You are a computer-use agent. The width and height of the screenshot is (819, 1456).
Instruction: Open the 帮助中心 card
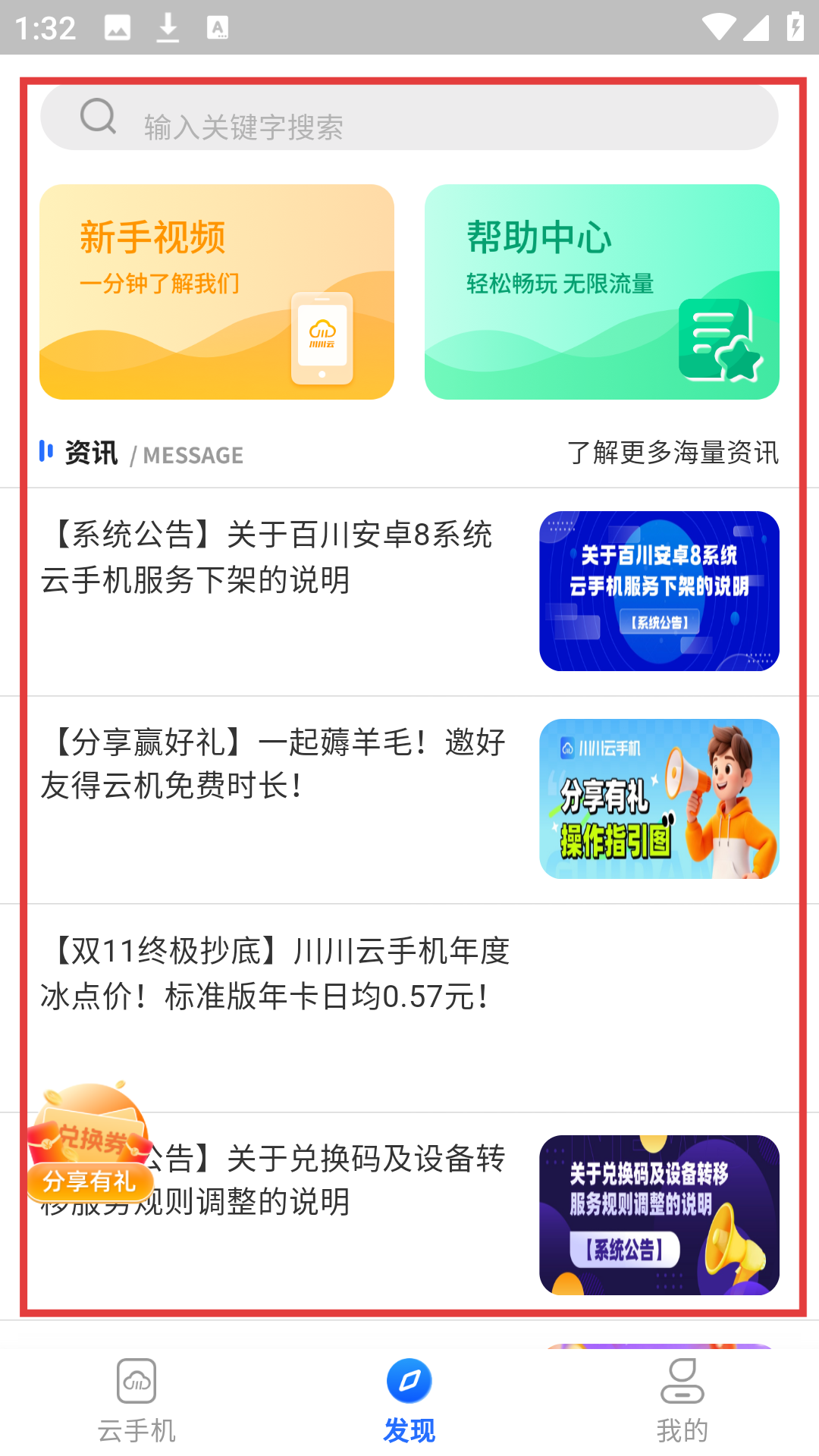(x=601, y=292)
